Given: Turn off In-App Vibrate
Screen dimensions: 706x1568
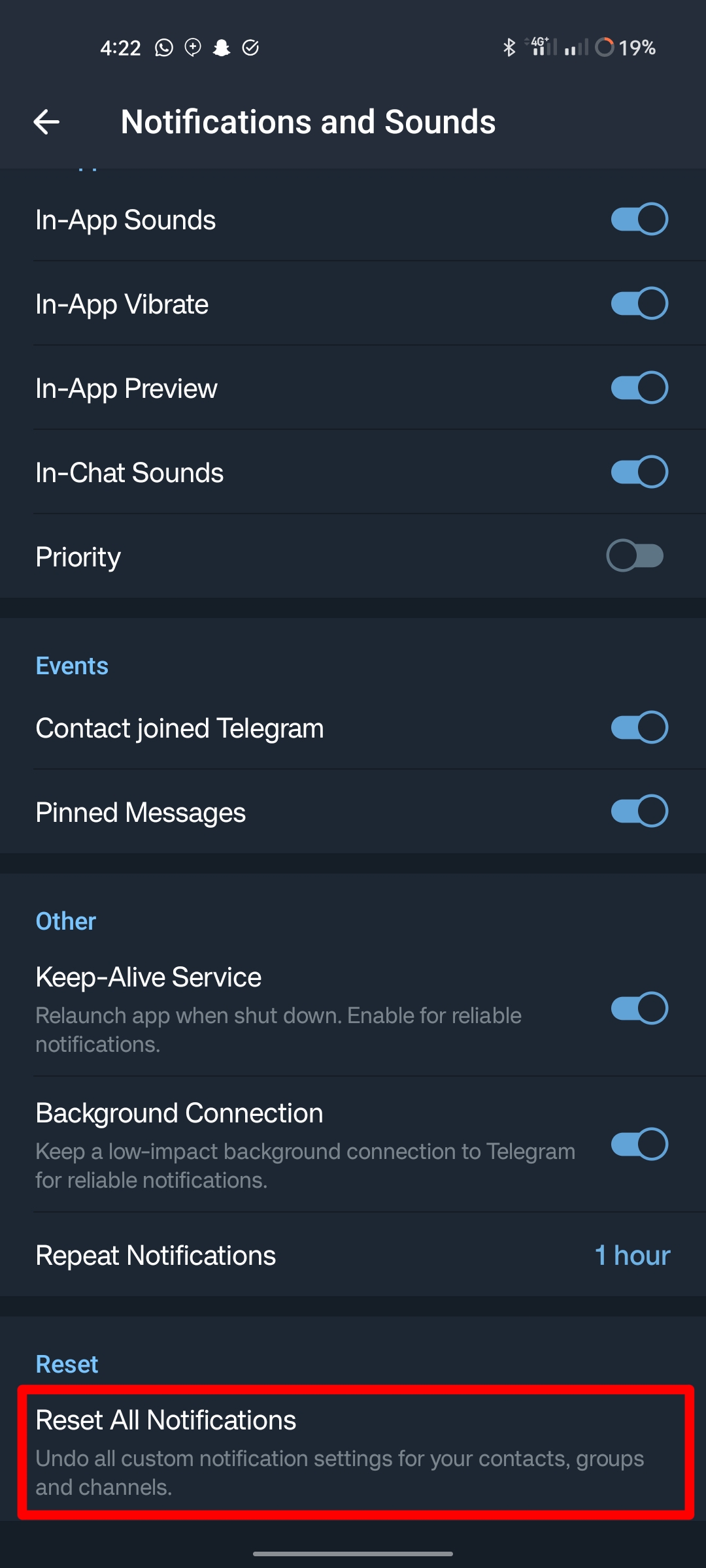Looking at the screenshot, I should (x=638, y=303).
